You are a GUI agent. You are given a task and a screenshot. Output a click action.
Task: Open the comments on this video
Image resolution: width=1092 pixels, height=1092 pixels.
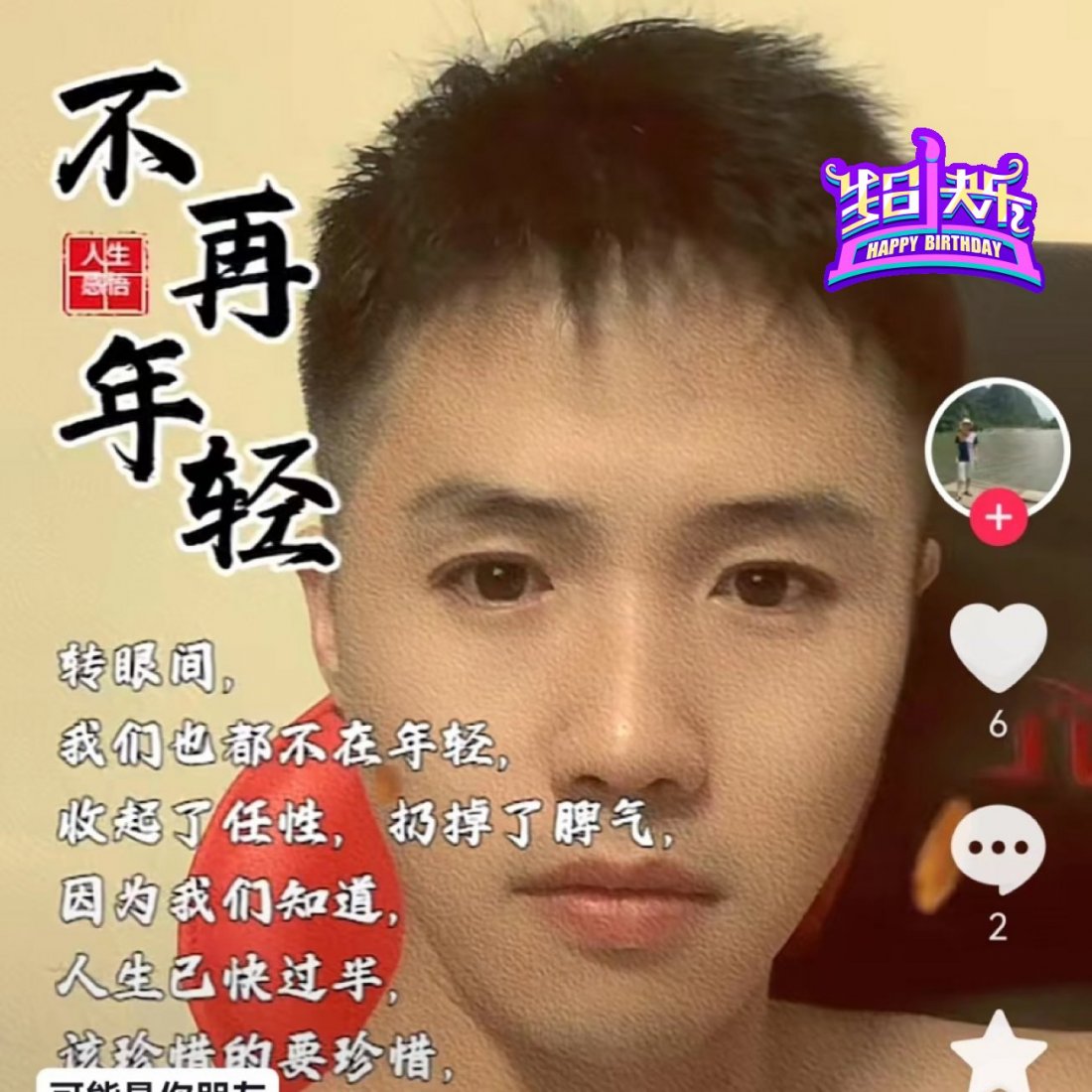(x=998, y=851)
